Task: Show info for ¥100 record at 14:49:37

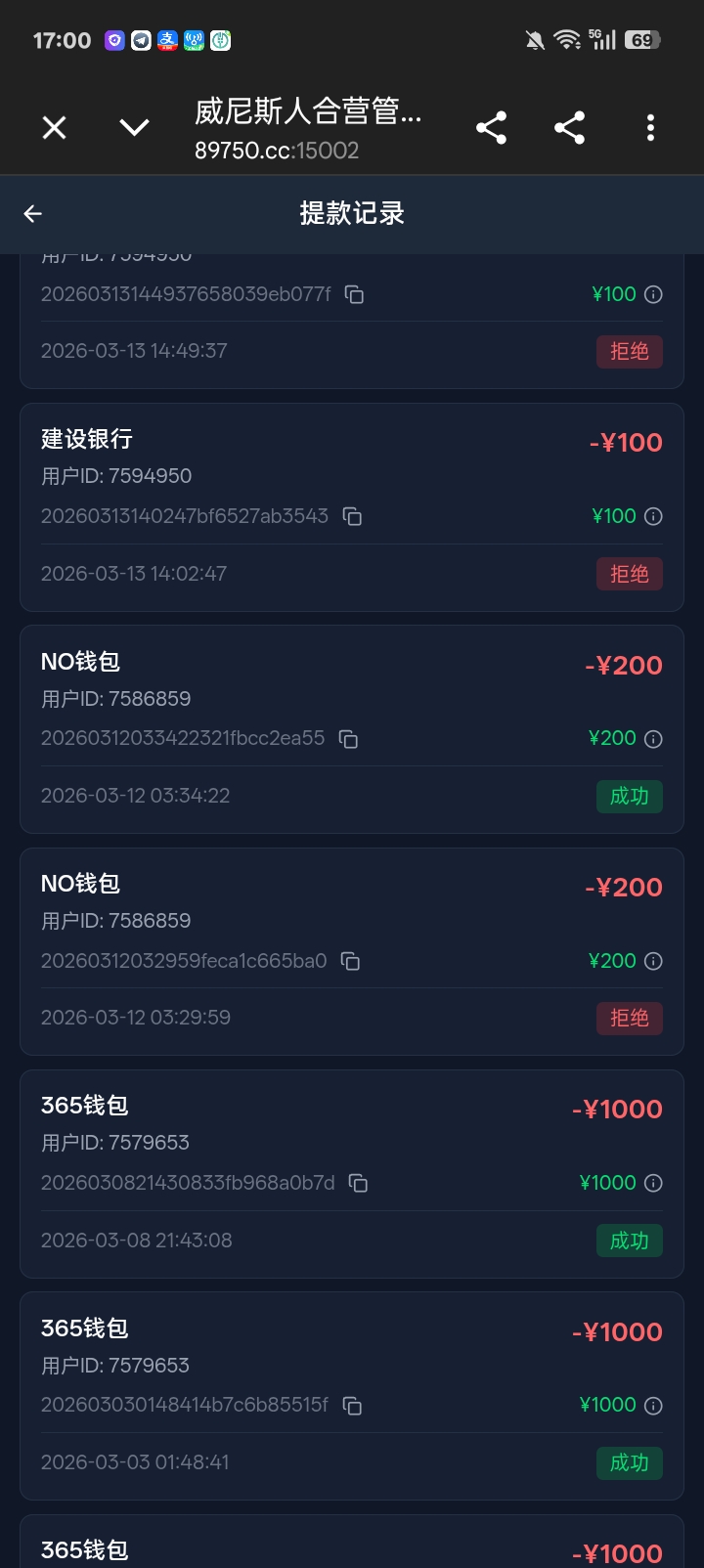Action: pyautogui.click(x=654, y=294)
